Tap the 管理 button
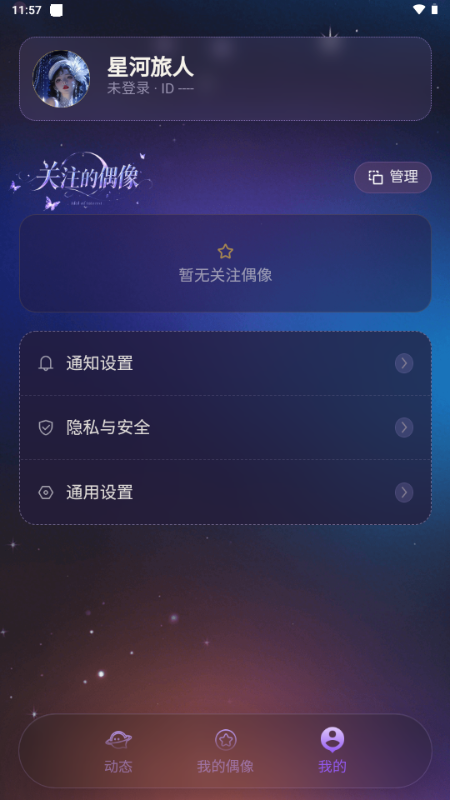The image size is (450, 800). click(393, 177)
